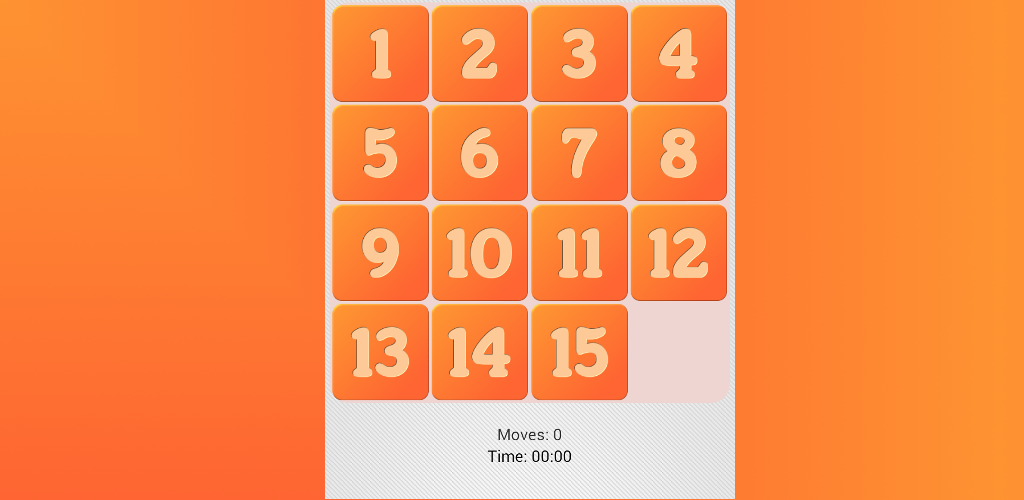The width and height of the screenshot is (1024, 500).
Task: Tap the number 8 tile
Action: point(679,152)
